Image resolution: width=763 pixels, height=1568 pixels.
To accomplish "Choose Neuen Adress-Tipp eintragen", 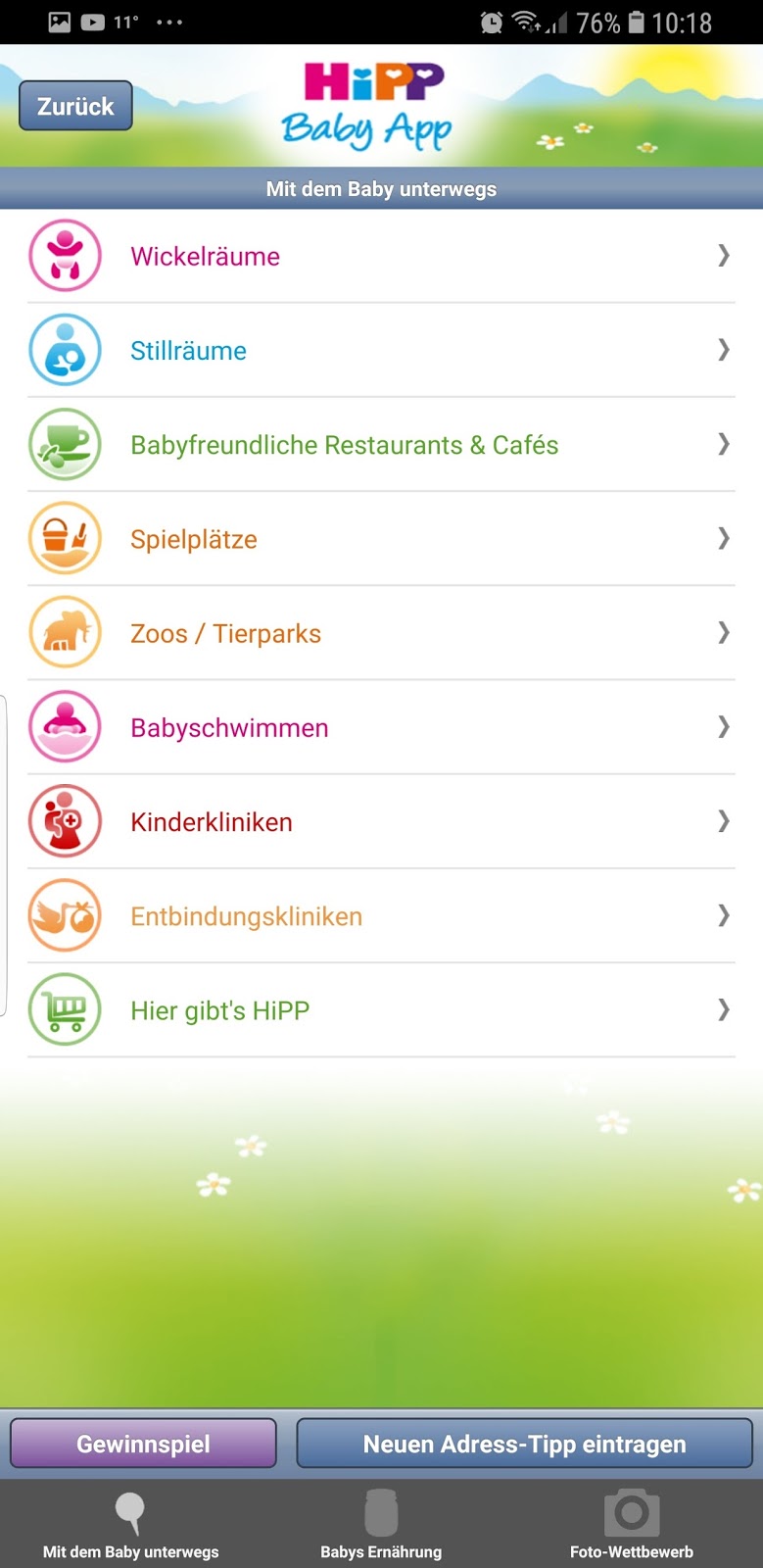I will (524, 1444).
